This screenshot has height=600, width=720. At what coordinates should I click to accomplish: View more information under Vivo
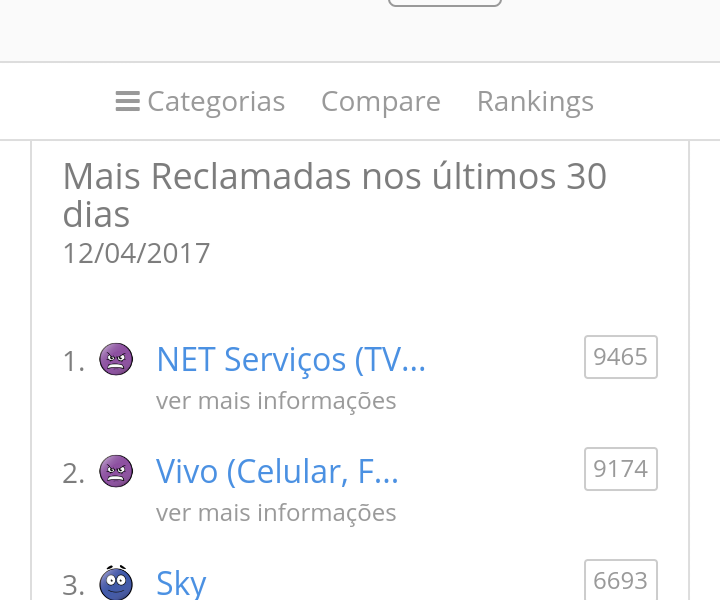[x=276, y=513]
